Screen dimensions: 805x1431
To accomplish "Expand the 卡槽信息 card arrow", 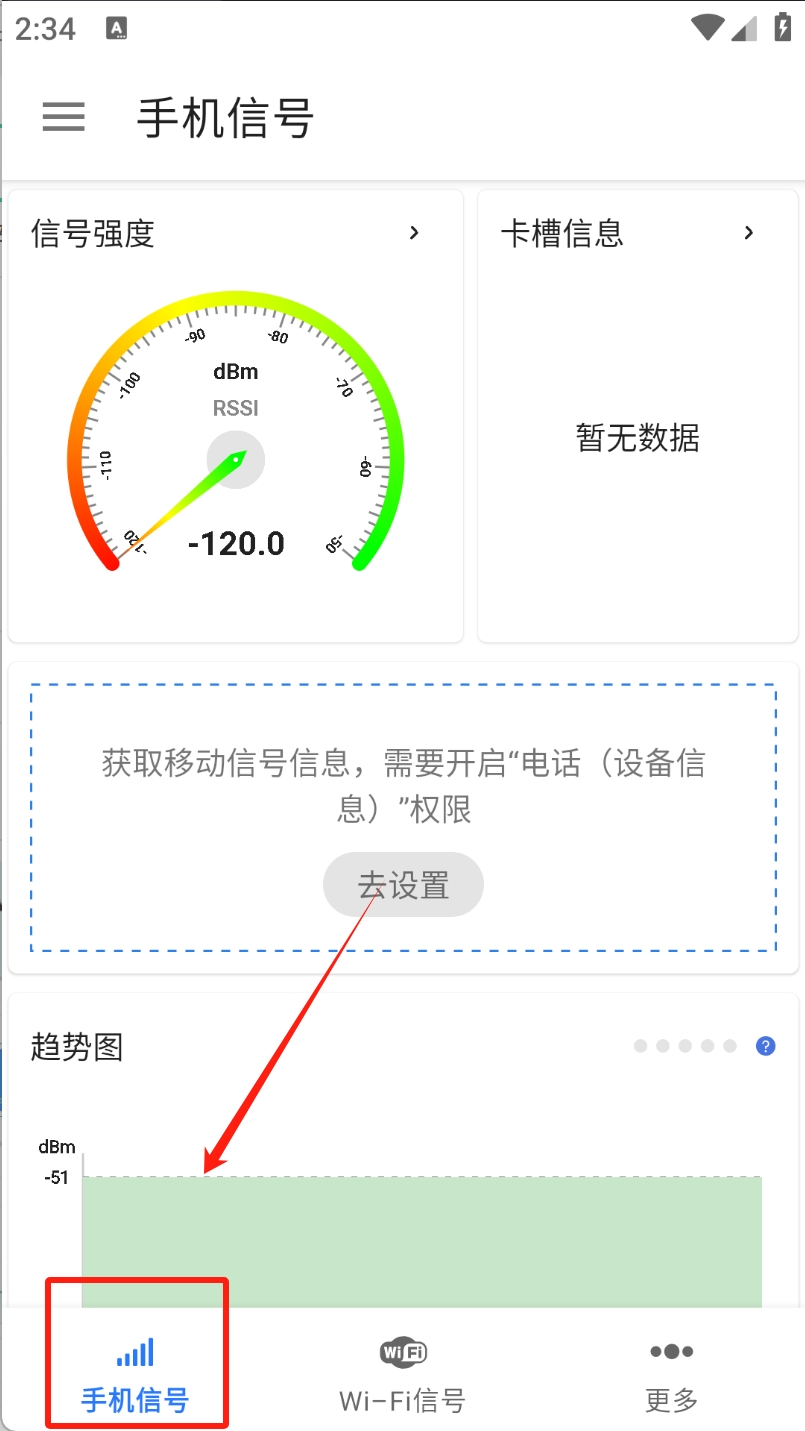I will (x=748, y=233).
